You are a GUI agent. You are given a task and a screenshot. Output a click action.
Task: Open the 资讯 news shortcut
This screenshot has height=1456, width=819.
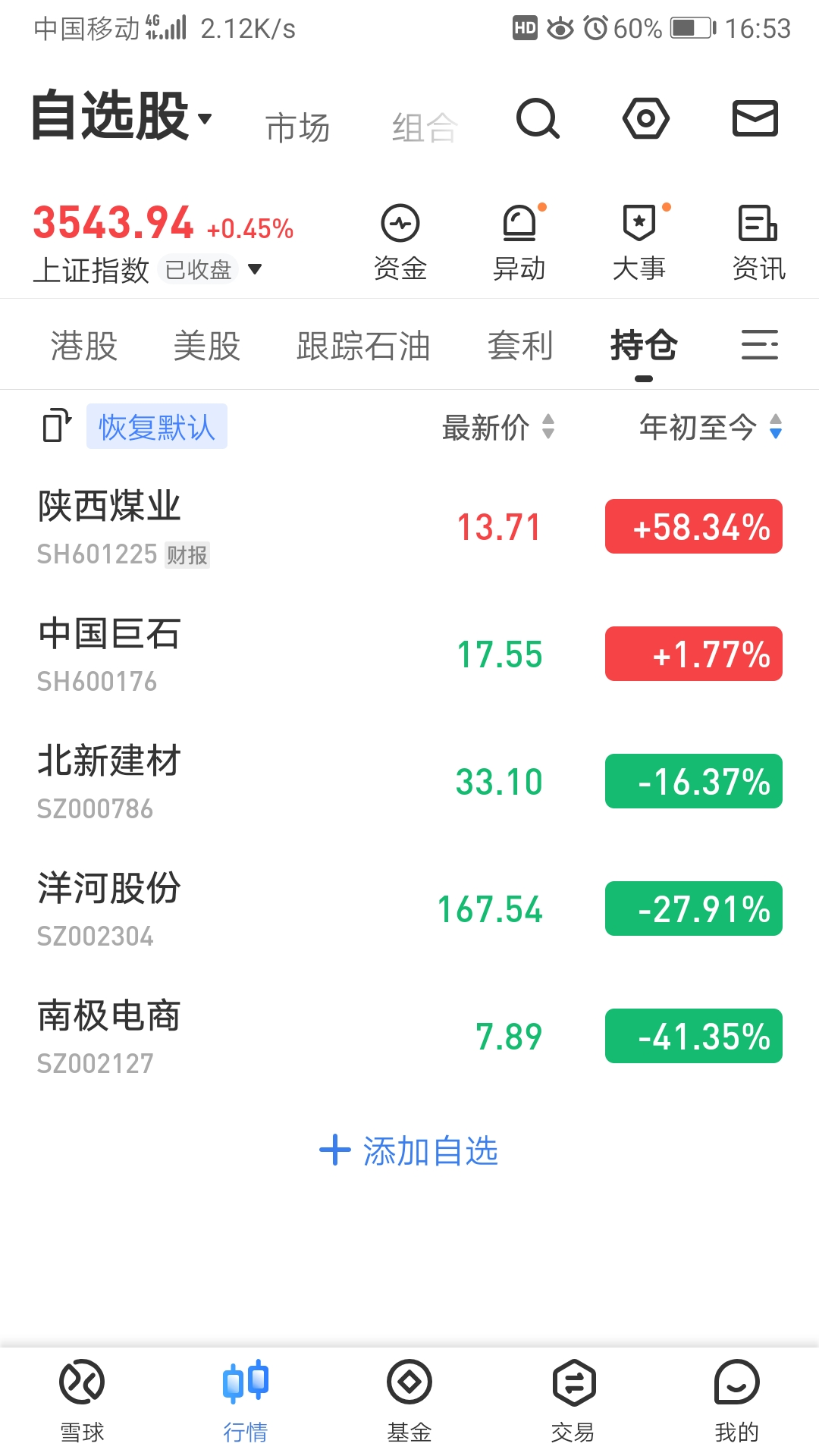758,243
